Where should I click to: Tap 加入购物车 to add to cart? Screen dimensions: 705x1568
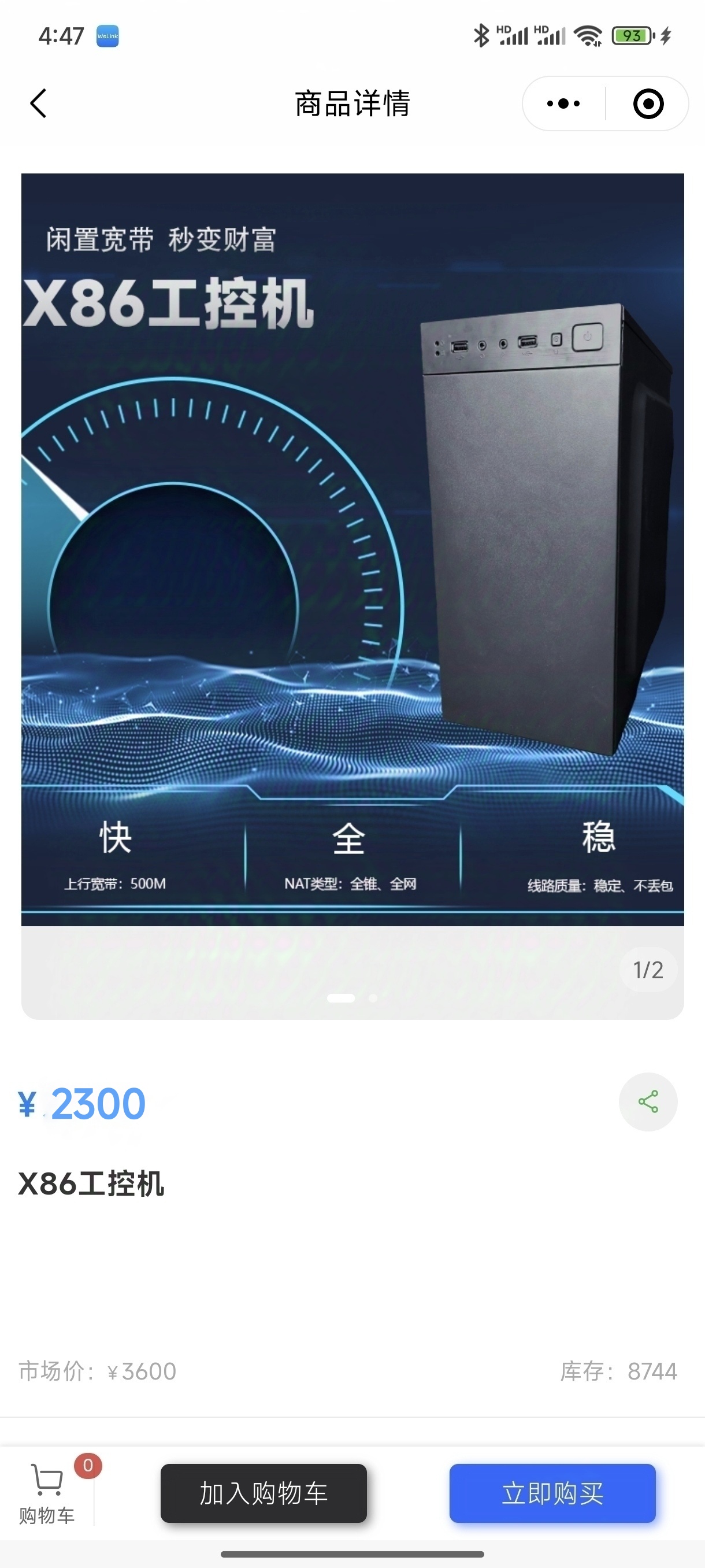(264, 1492)
